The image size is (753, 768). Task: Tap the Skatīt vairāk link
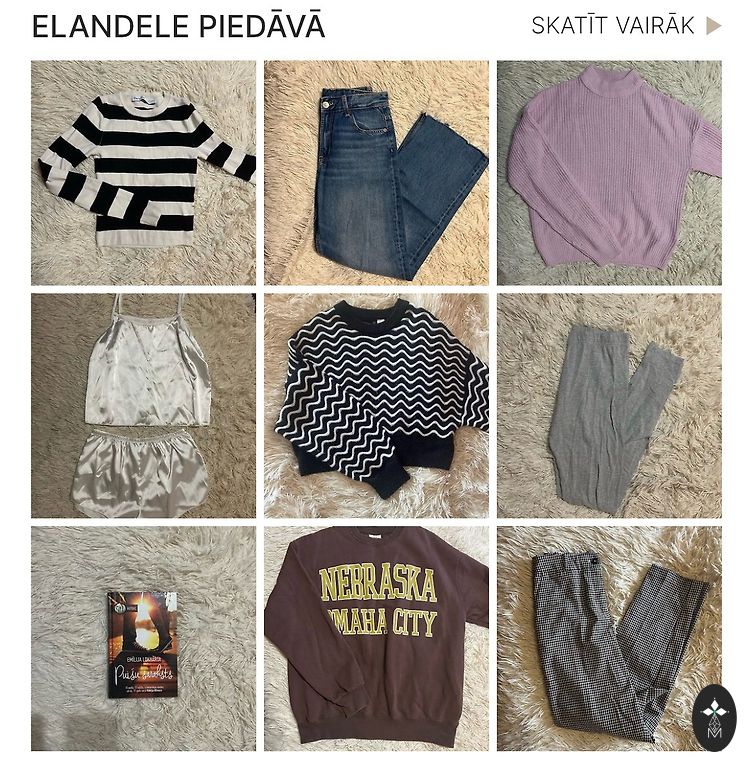625,26
